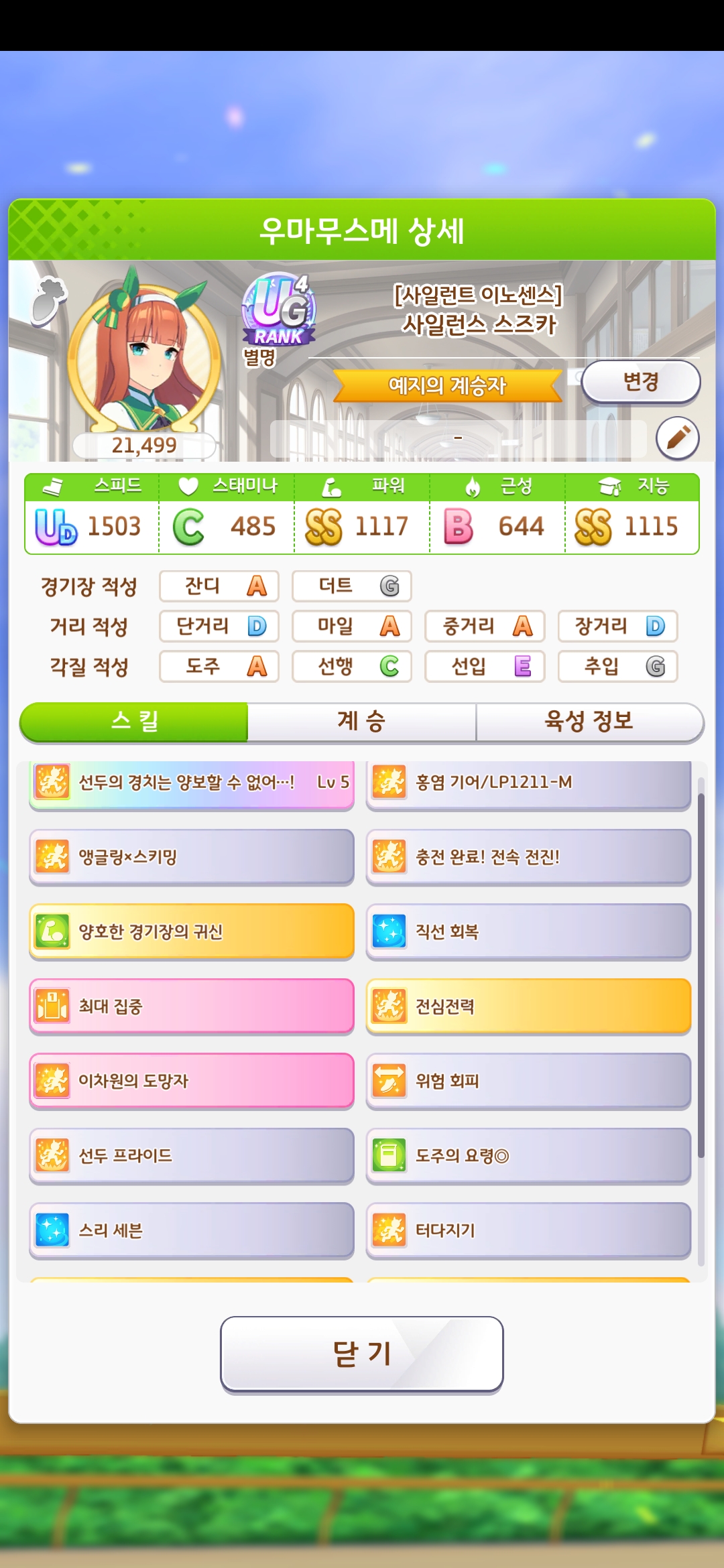
Task: View the 도주의 요령◎ skill
Action: click(x=528, y=1155)
